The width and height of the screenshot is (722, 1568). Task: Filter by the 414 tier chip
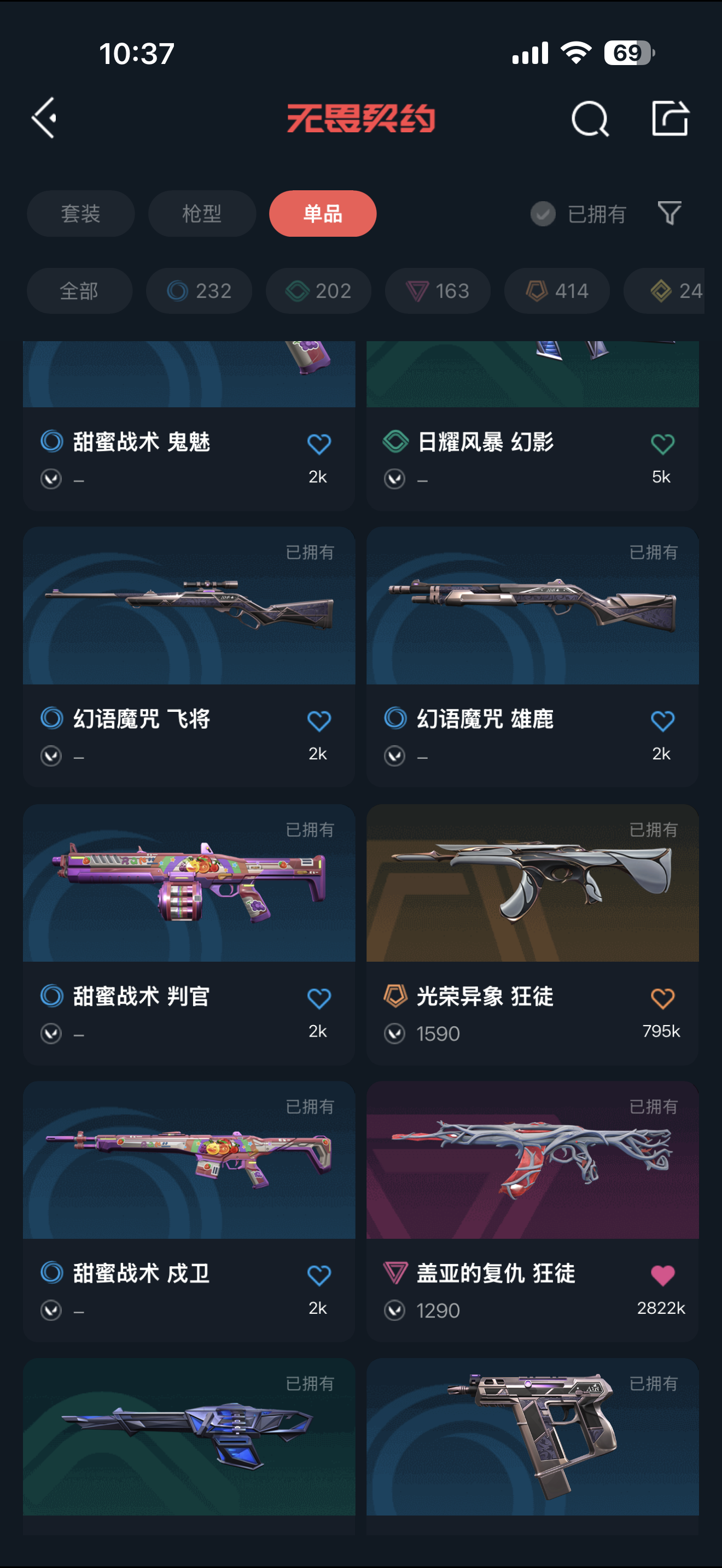(x=556, y=291)
